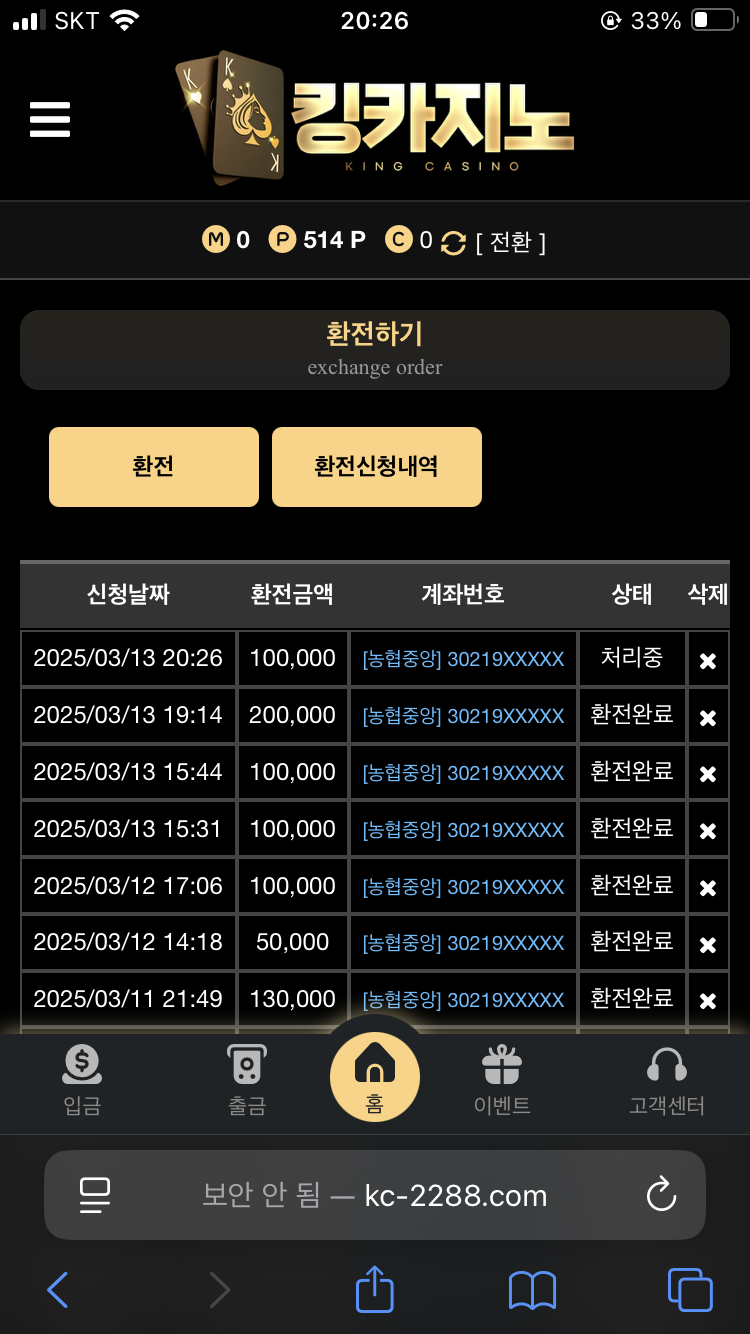Tap the 전환 point conversion link

pos(511,242)
